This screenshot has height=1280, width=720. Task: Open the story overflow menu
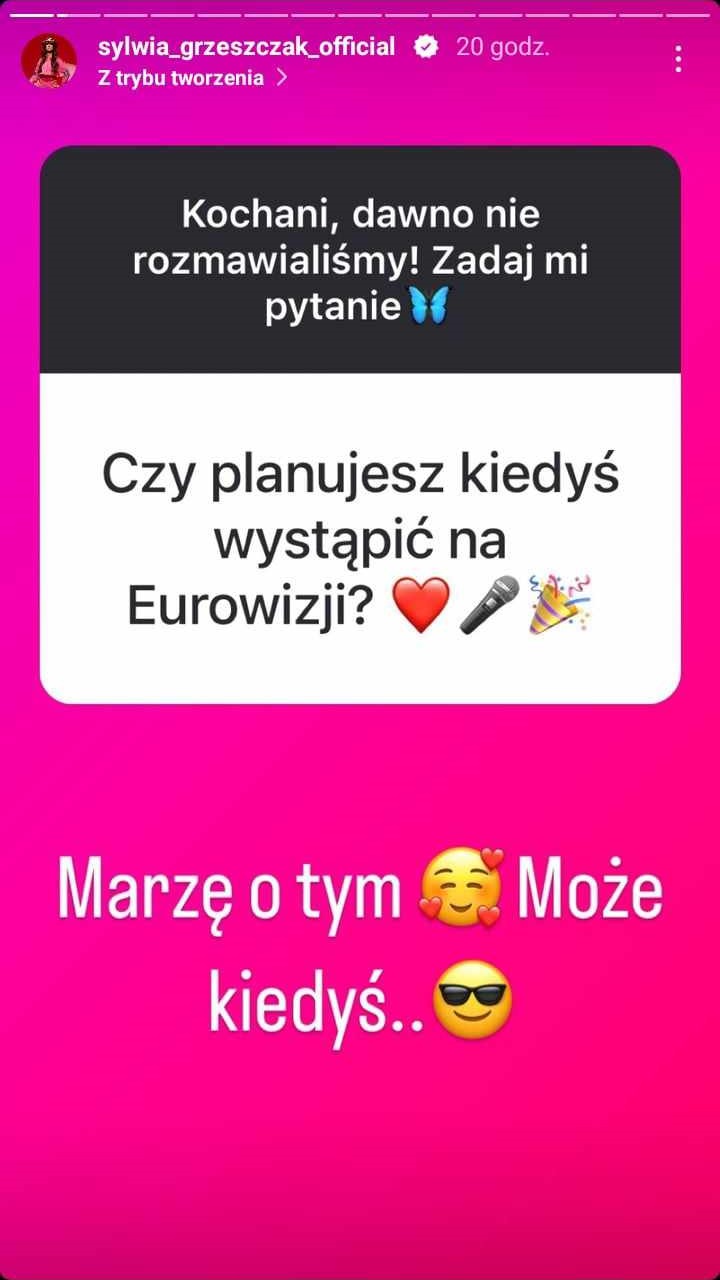pos(678,60)
